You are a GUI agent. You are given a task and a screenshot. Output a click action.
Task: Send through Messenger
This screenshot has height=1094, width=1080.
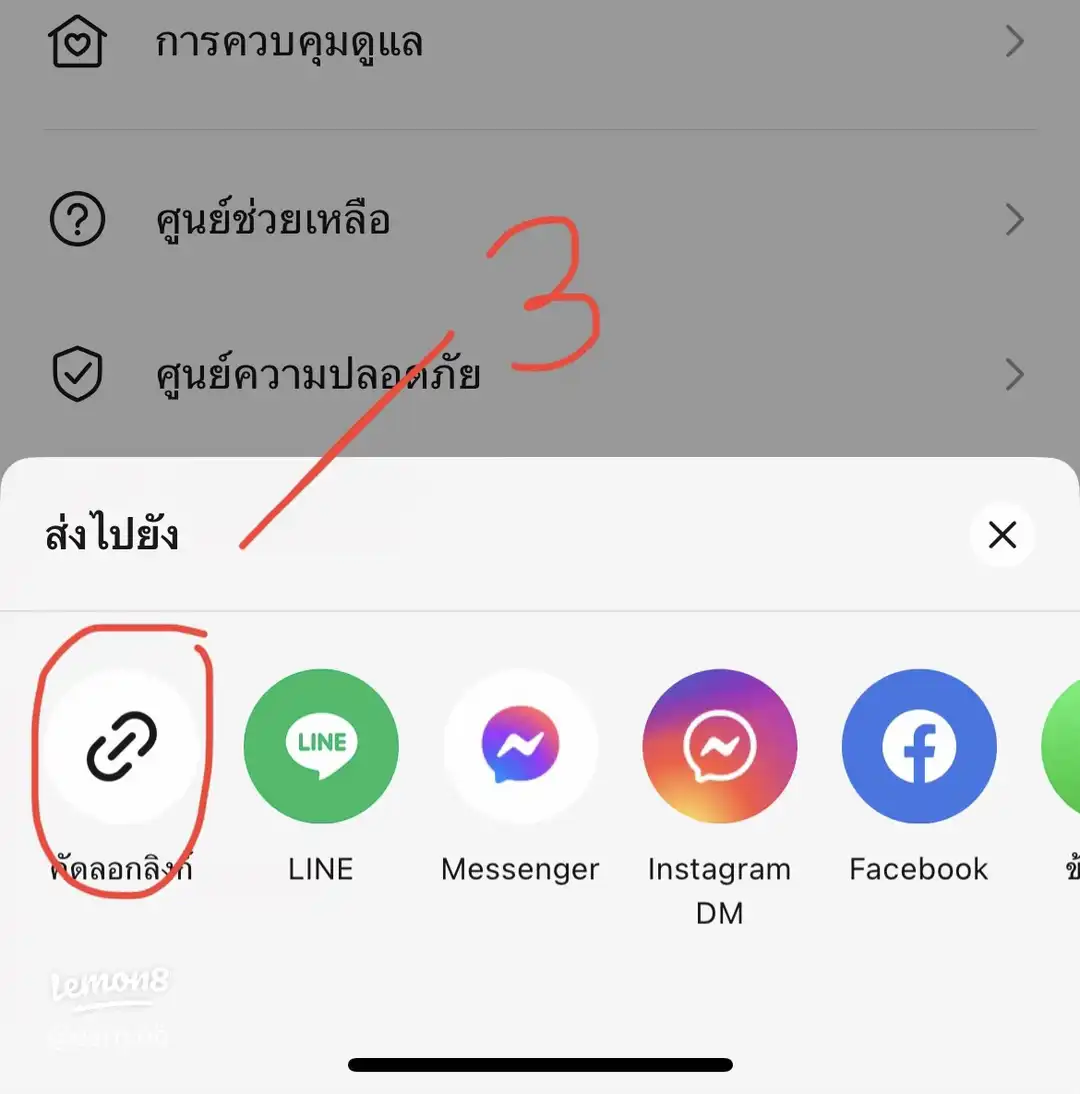click(x=520, y=747)
